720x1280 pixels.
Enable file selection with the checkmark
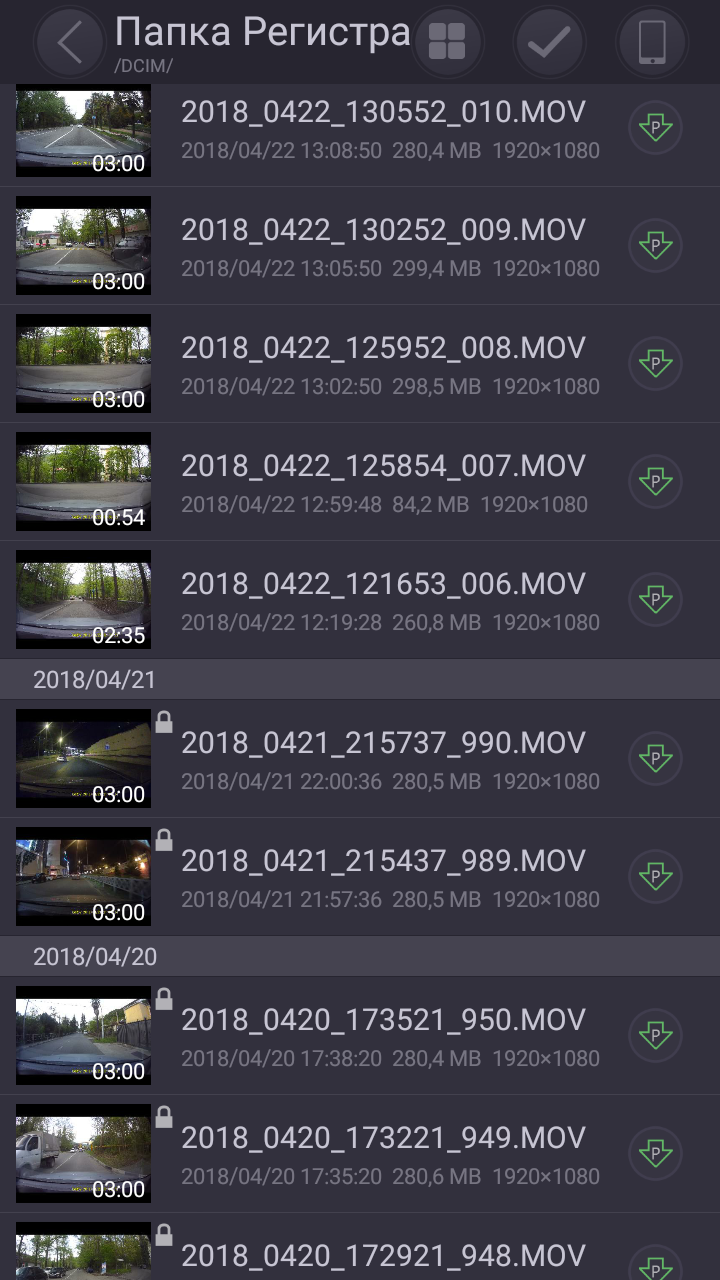[x=549, y=42]
